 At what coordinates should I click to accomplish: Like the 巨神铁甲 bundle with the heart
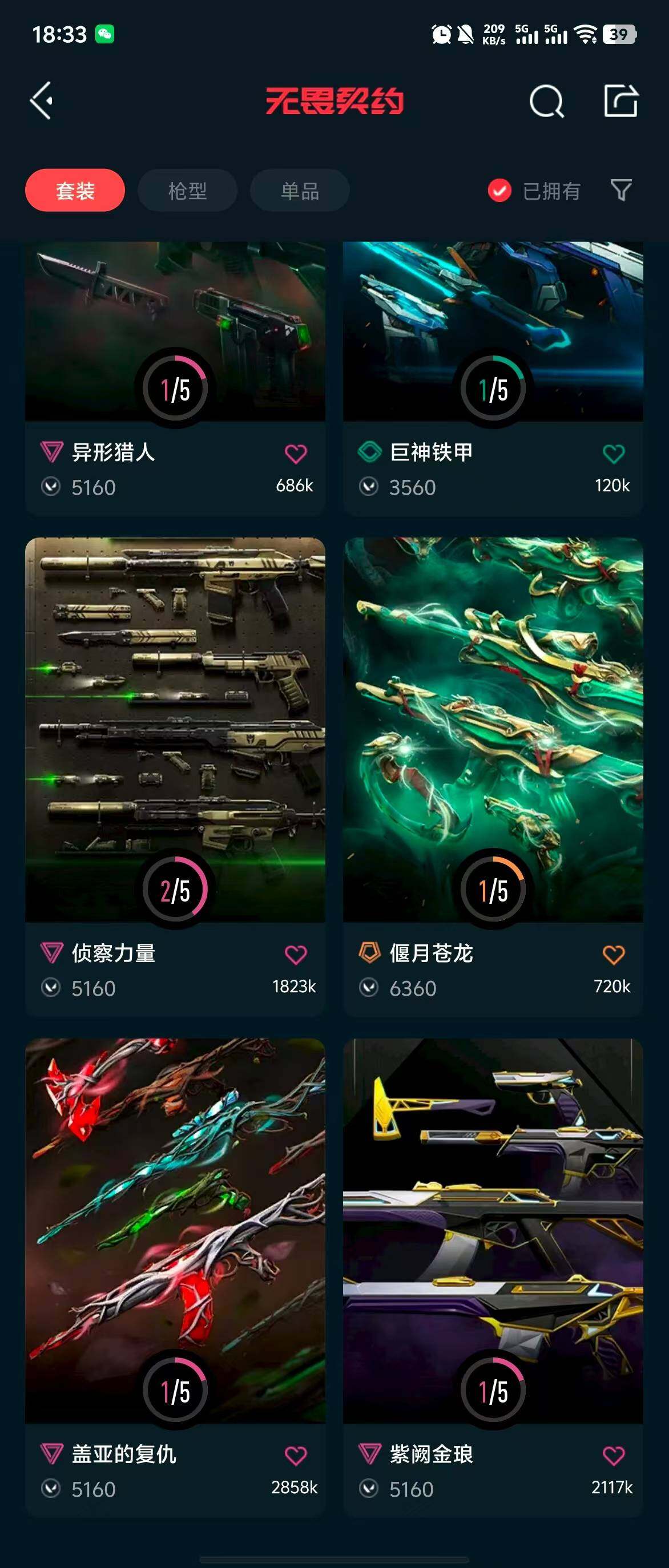613,454
